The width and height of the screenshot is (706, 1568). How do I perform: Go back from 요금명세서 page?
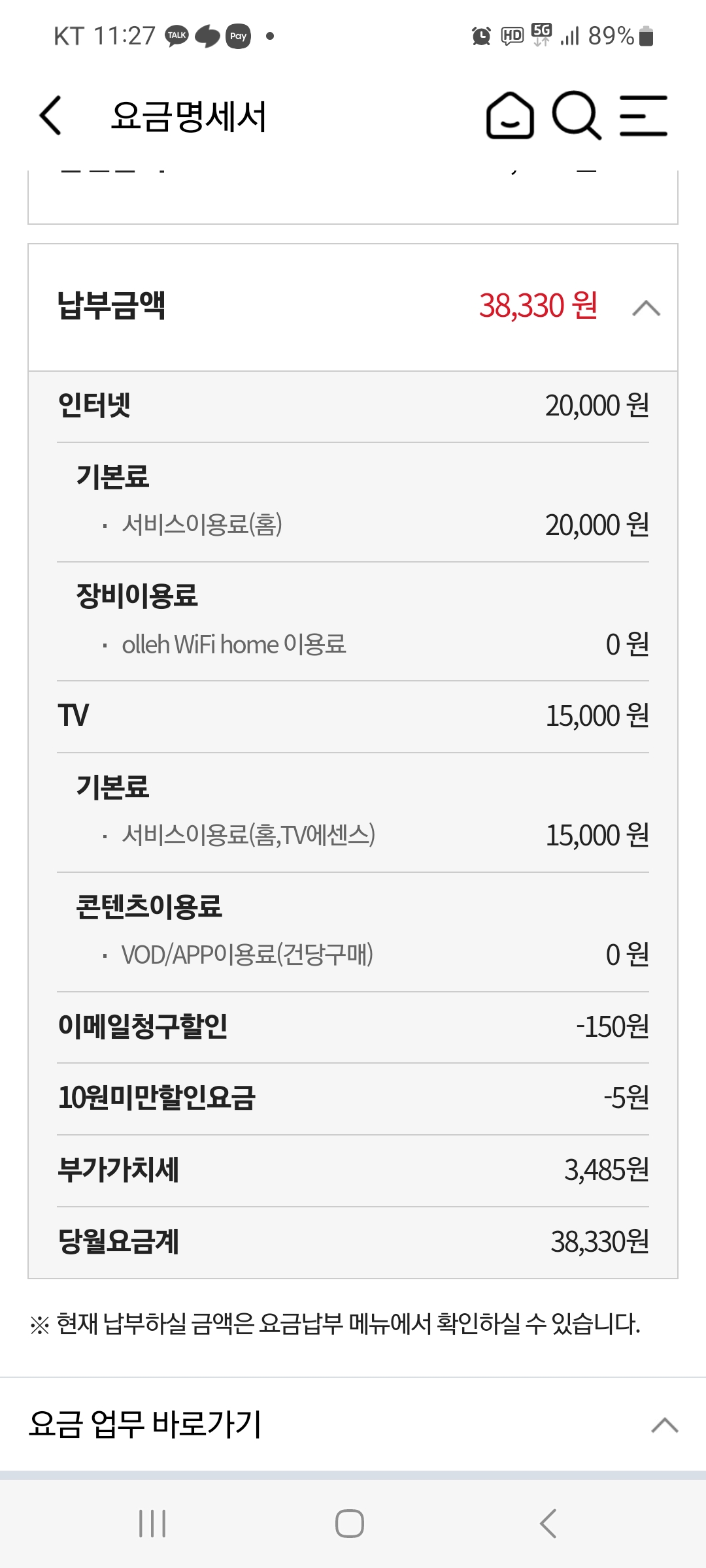click(50, 116)
